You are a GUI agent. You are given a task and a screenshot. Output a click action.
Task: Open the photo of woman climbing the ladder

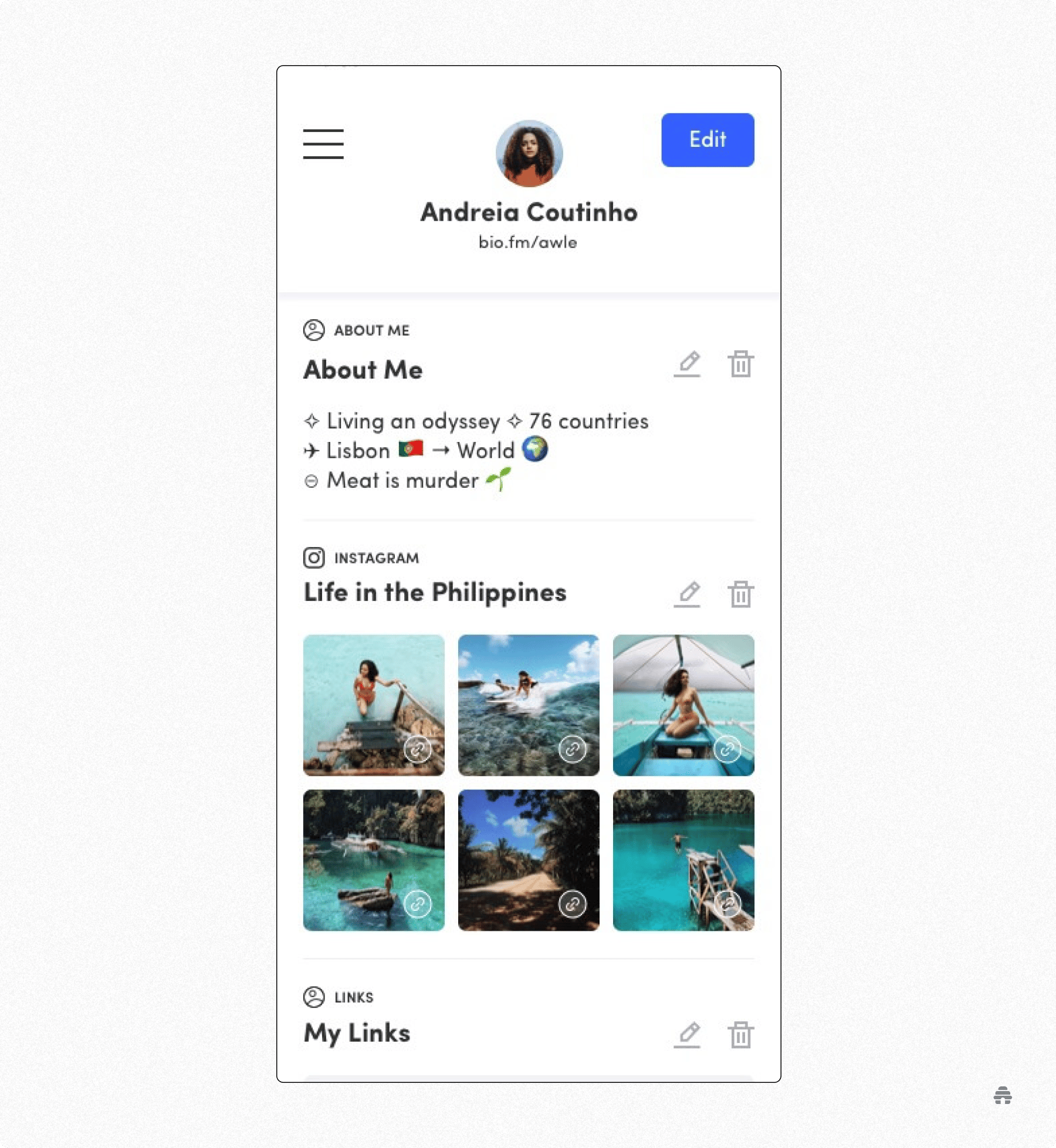pos(374,704)
